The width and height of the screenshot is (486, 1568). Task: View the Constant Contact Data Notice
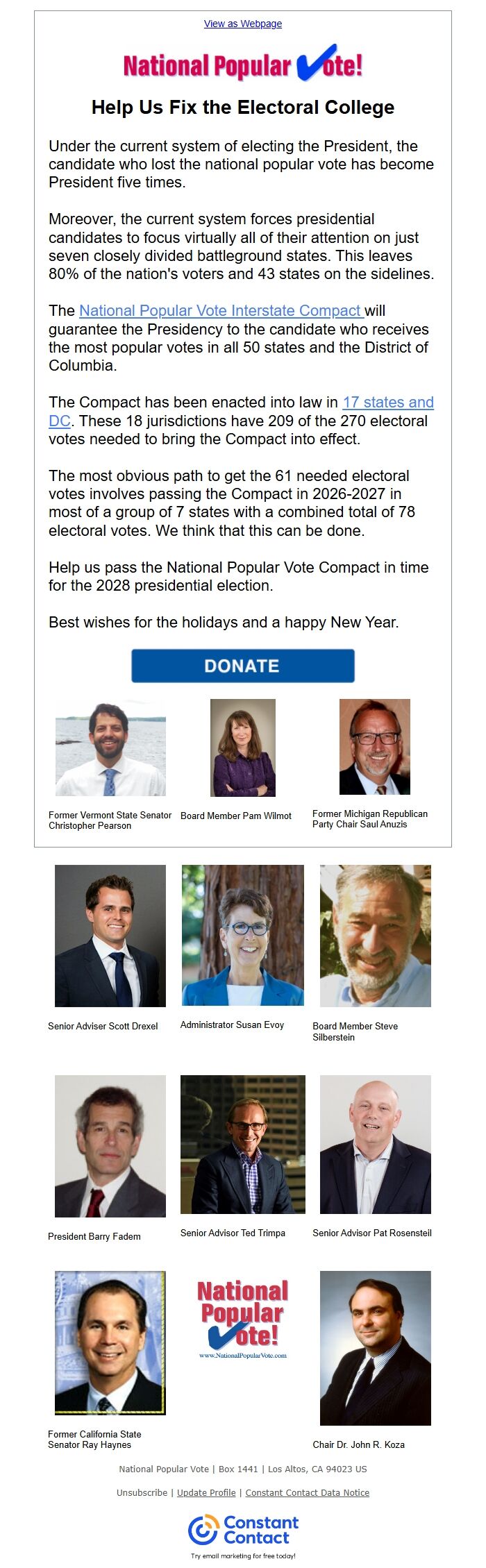[x=307, y=1492]
